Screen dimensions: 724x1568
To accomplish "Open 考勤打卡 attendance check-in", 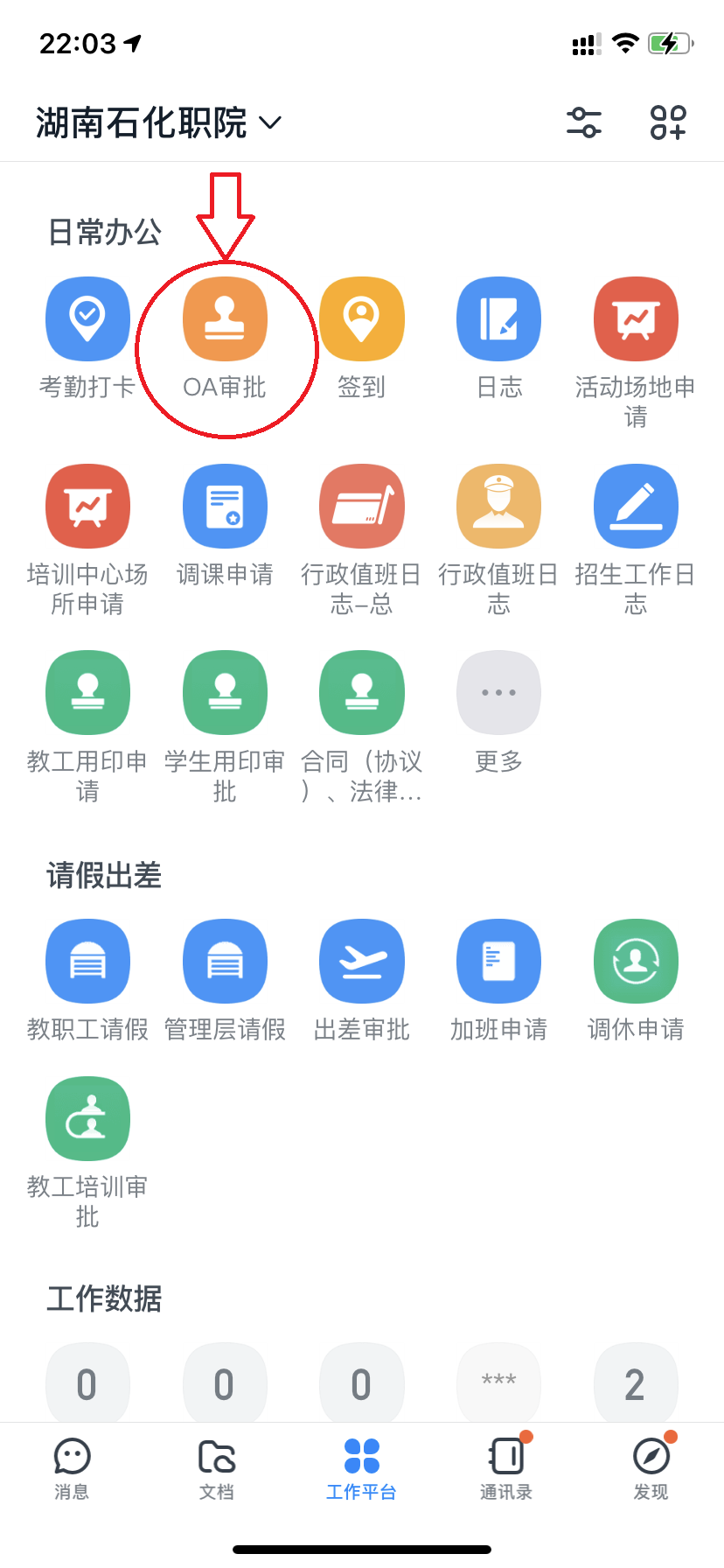I will pos(87,338).
